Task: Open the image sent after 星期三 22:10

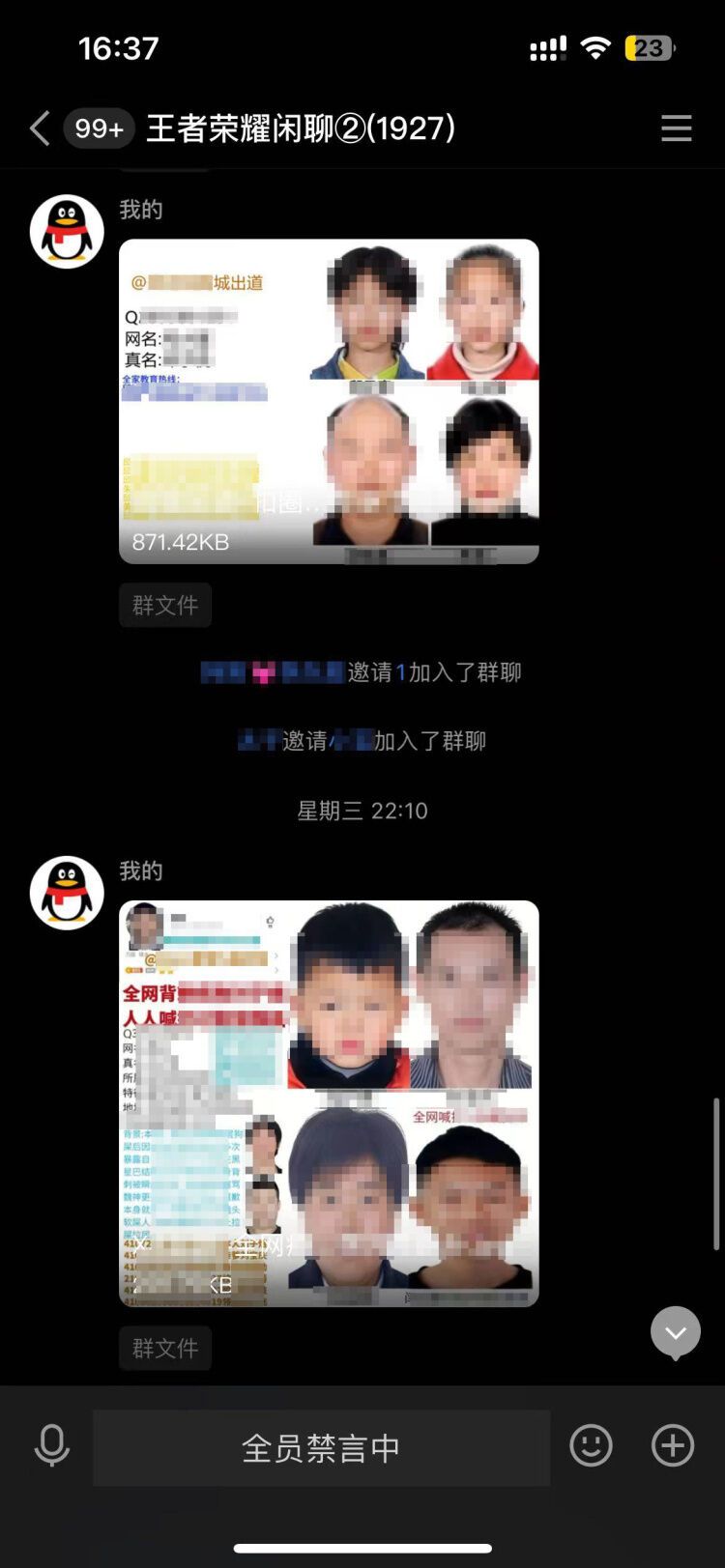Action: tap(329, 1103)
